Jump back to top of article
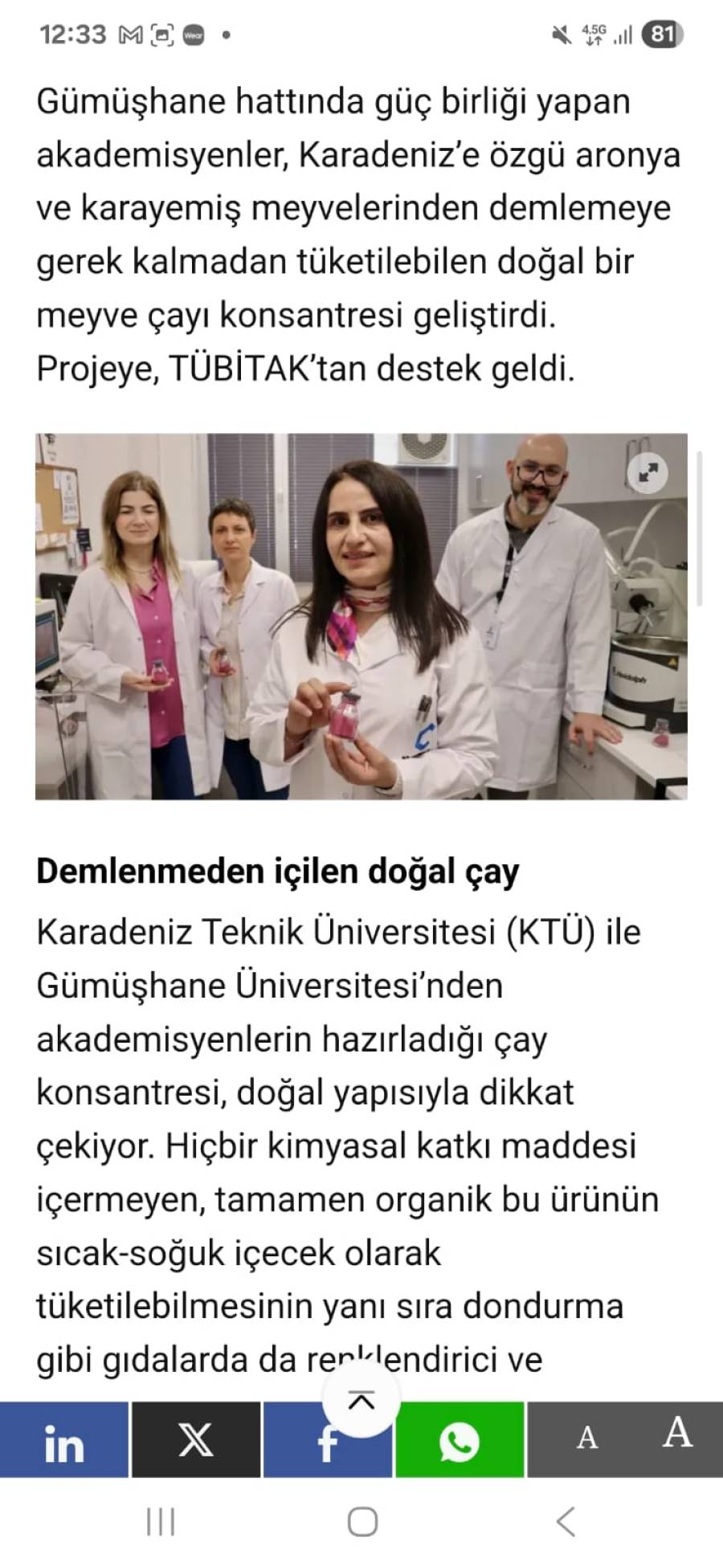The width and height of the screenshot is (723, 1568). coord(361,1401)
